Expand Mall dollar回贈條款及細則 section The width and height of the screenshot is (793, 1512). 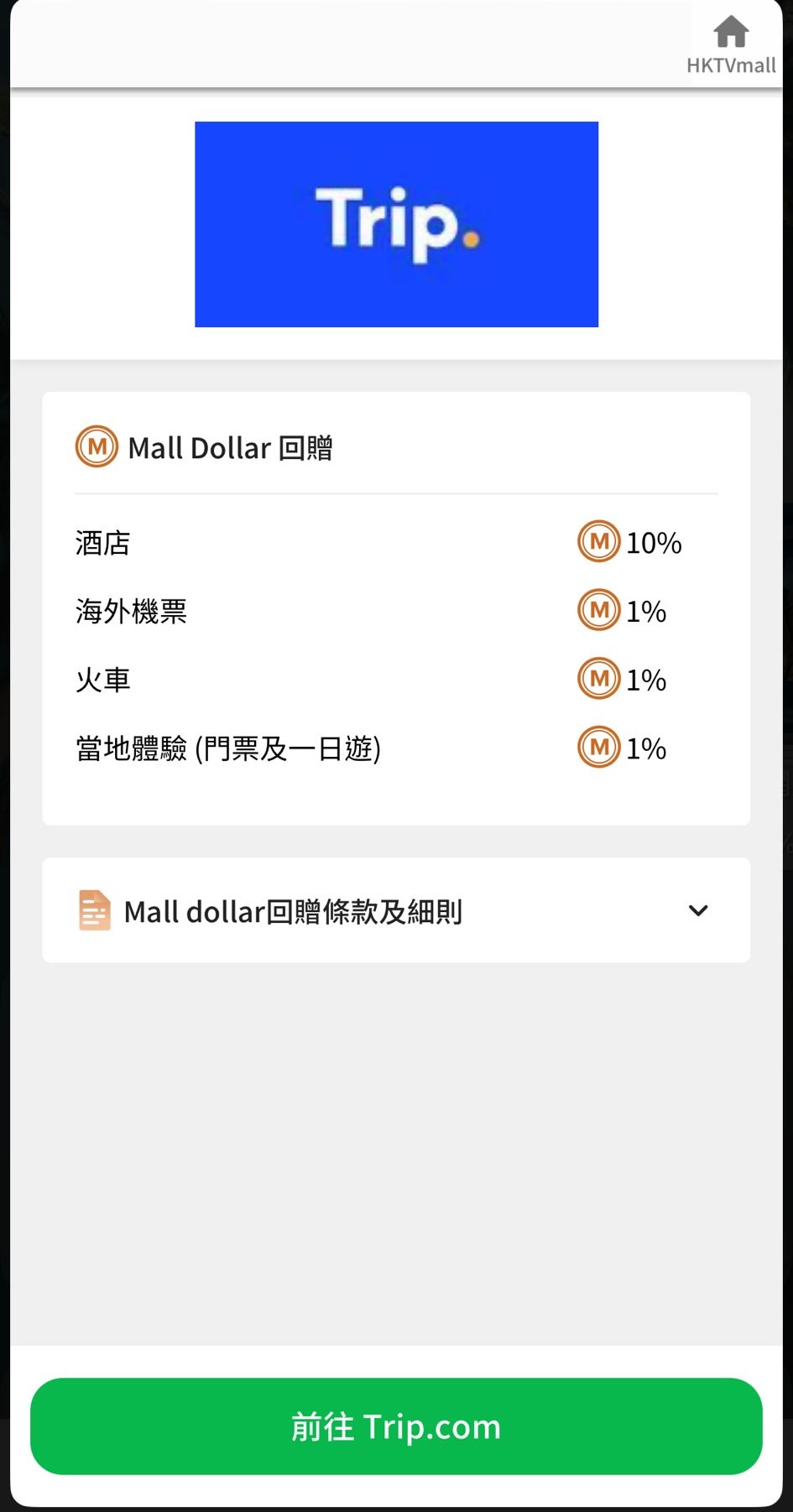pos(396,910)
